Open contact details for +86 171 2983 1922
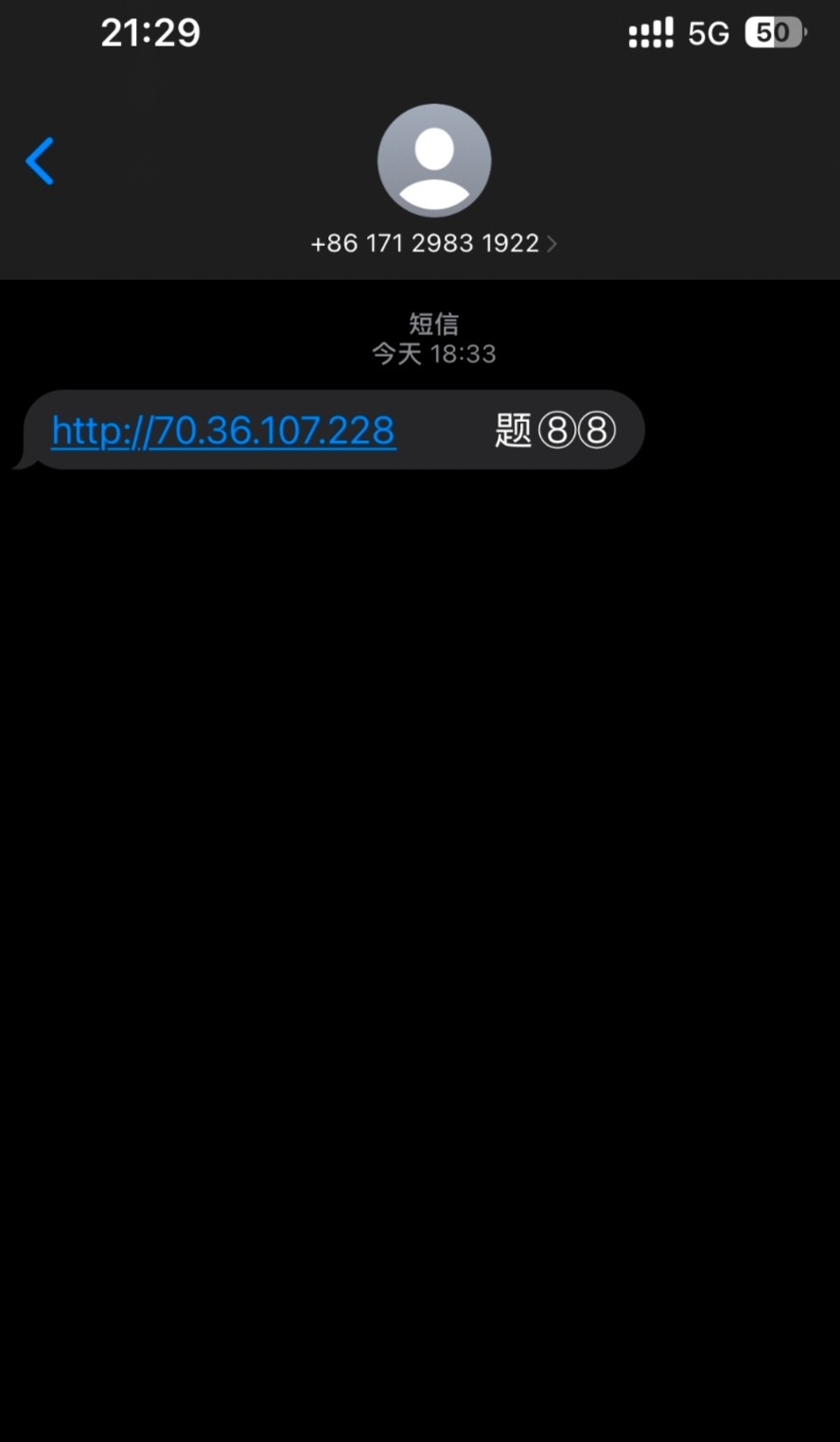The image size is (840, 1442). (433, 243)
